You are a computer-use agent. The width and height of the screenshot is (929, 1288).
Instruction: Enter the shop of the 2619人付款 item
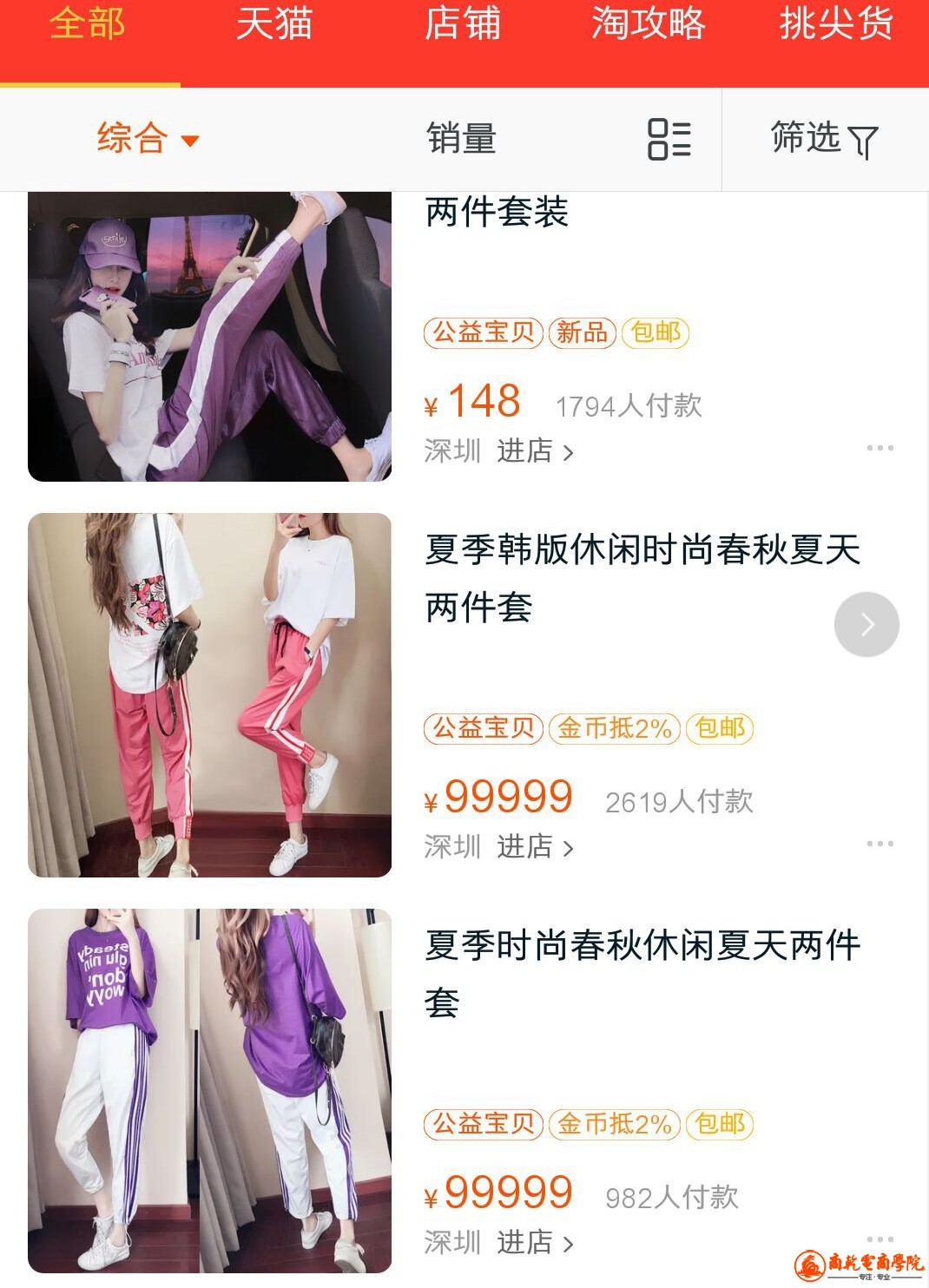click(x=534, y=847)
